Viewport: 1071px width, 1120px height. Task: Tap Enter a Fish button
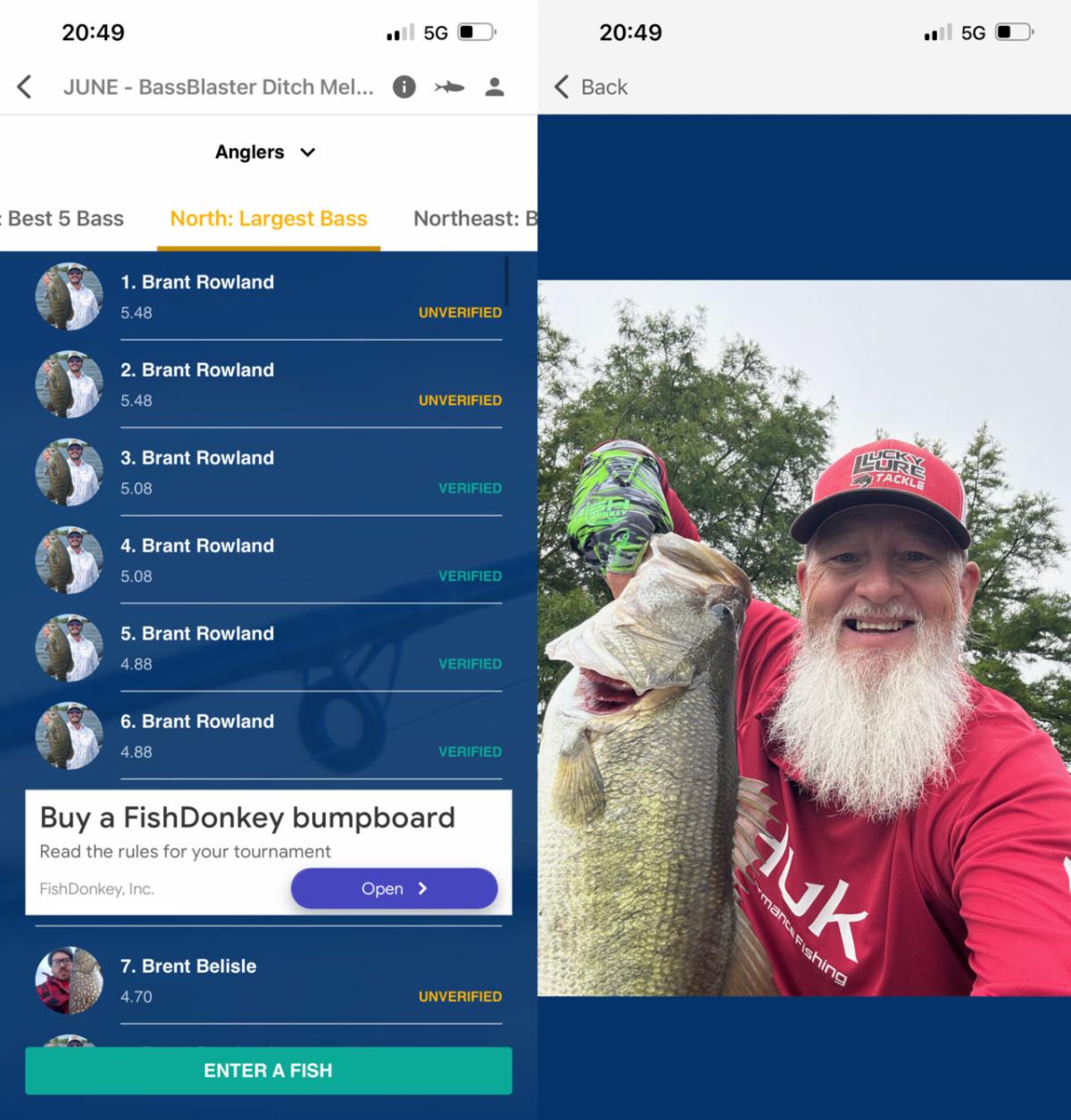coord(269,1070)
